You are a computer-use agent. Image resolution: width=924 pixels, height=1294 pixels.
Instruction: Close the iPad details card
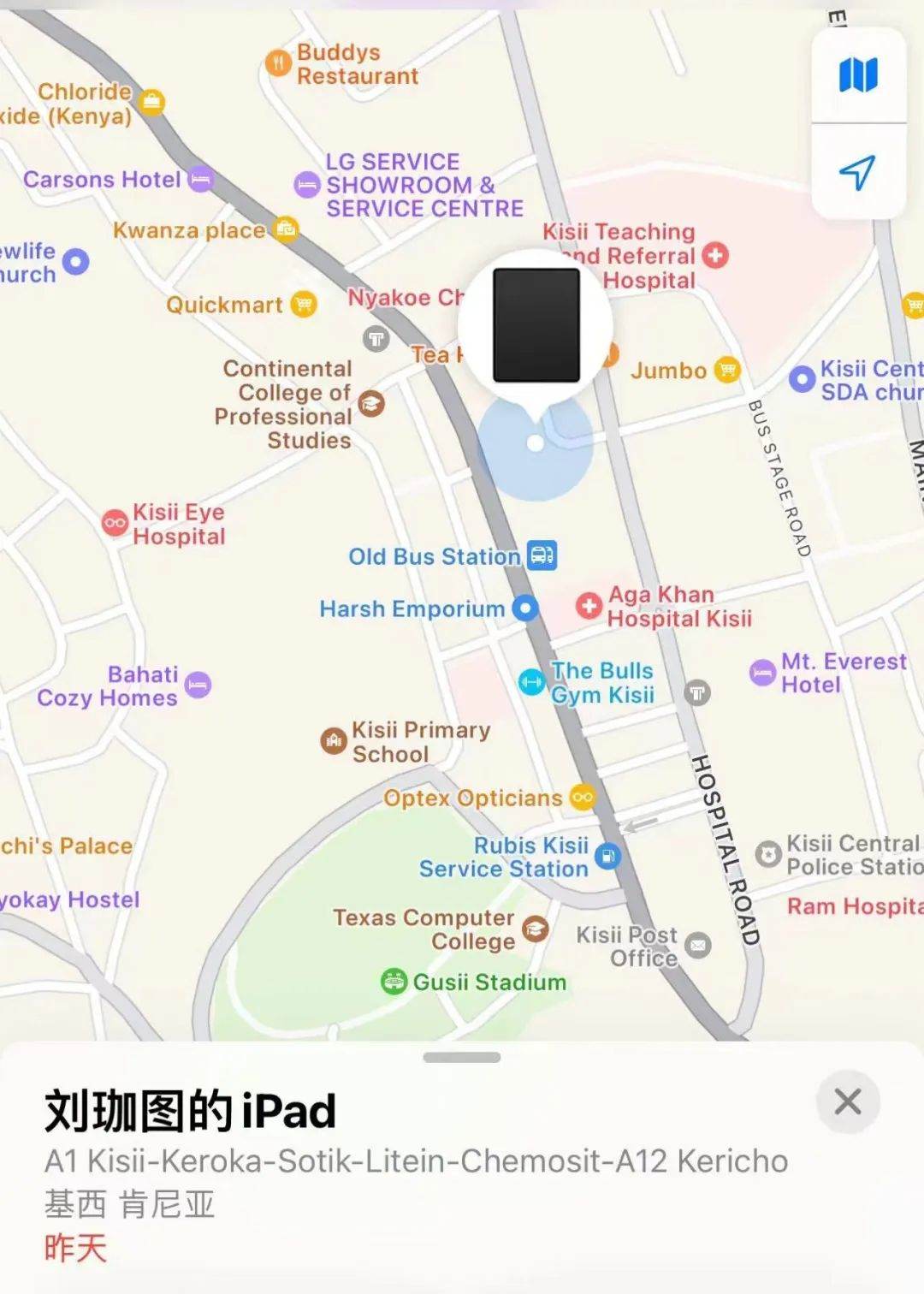pyautogui.click(x=848, y=1101)
